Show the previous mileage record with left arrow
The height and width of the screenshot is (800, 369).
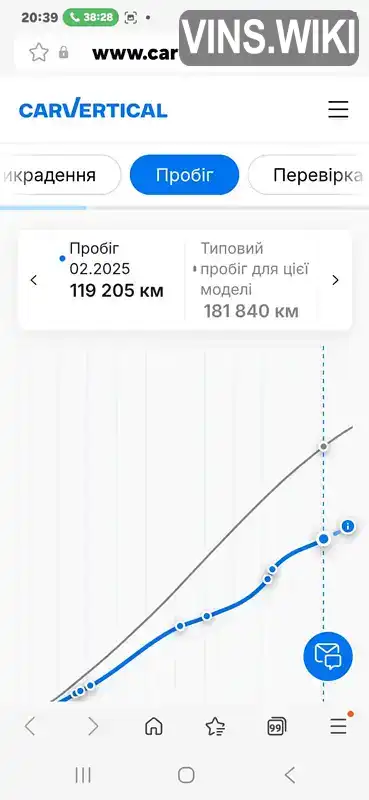click(34, 280)
